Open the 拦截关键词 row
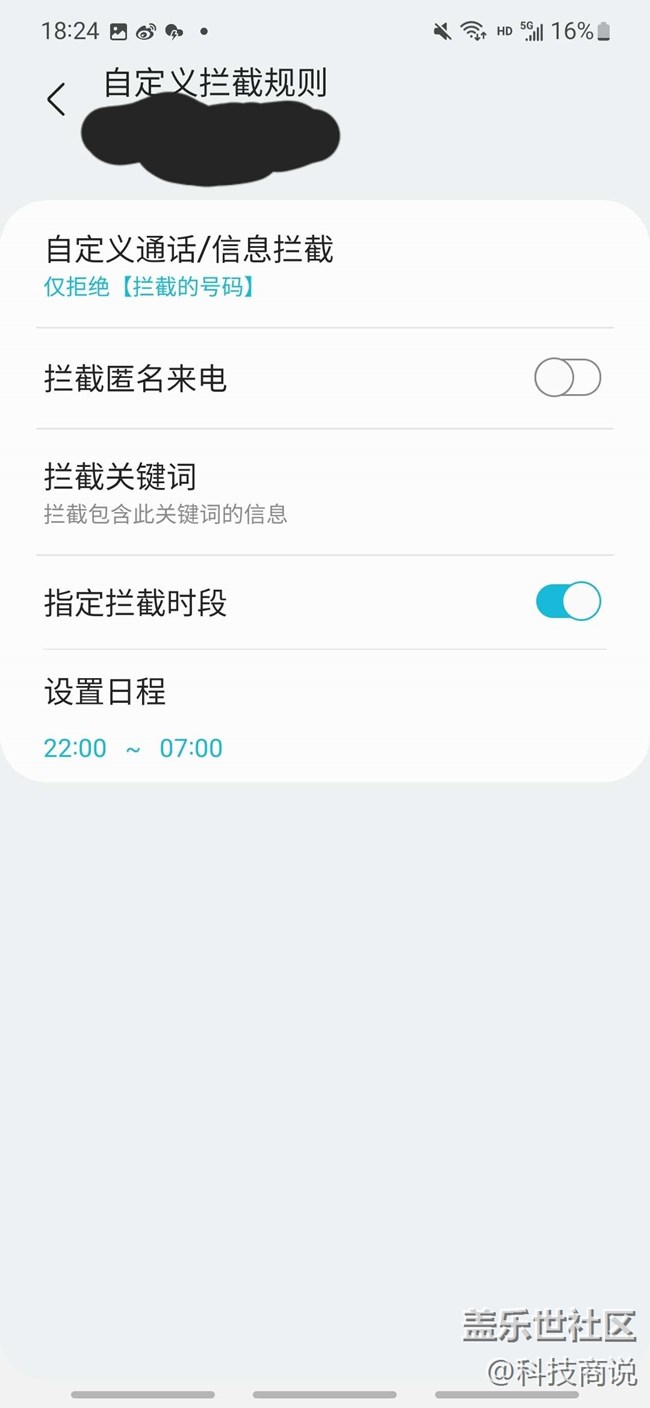650x1408 pixels. click(x=324, y=492)
